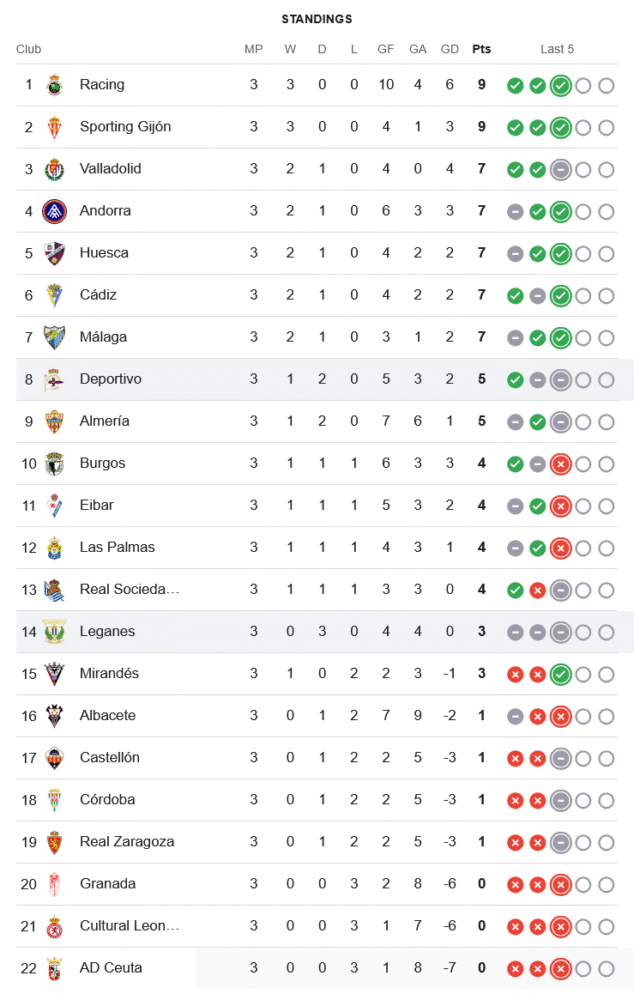Viewport: 634px width, 1000px height.
Task: Open the highlighted Leganes row
Action: (107, 631)
